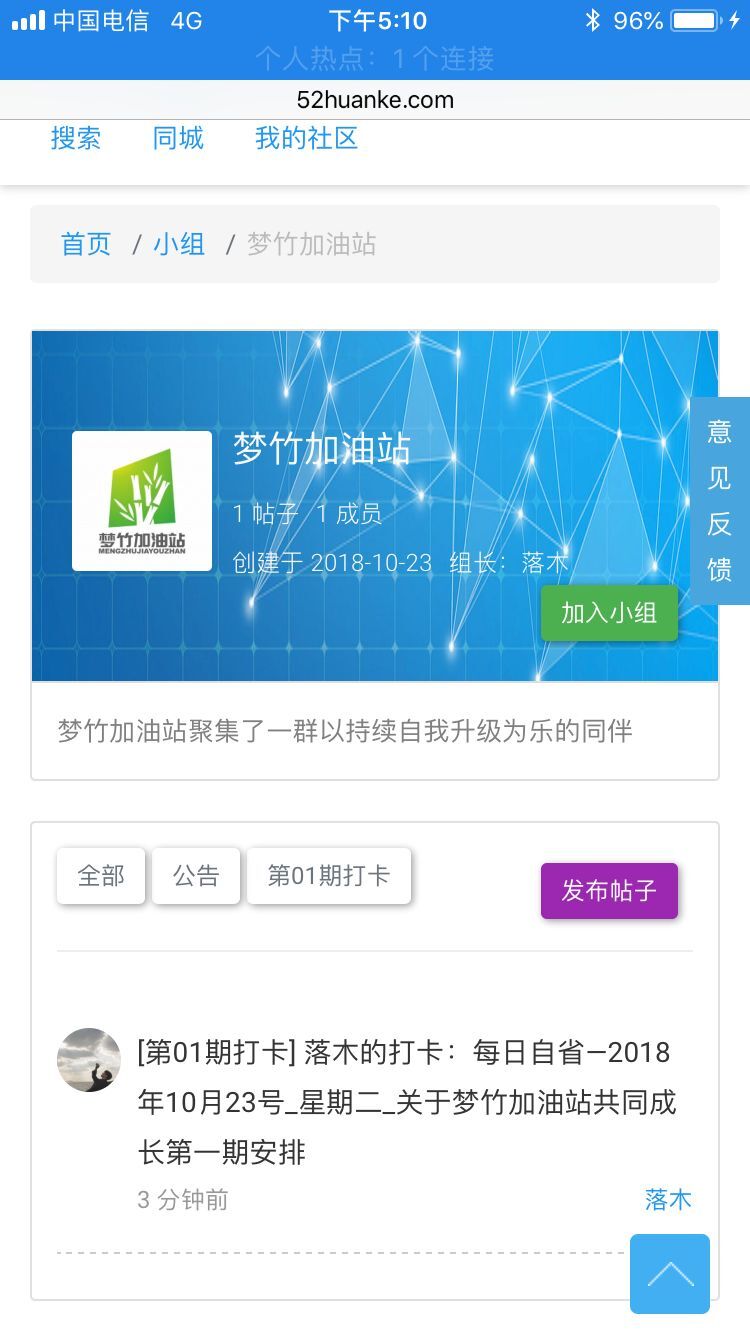Screen dimensions: 750x1334
Task: Open 我的社区 page
Action: pos(306,138)
